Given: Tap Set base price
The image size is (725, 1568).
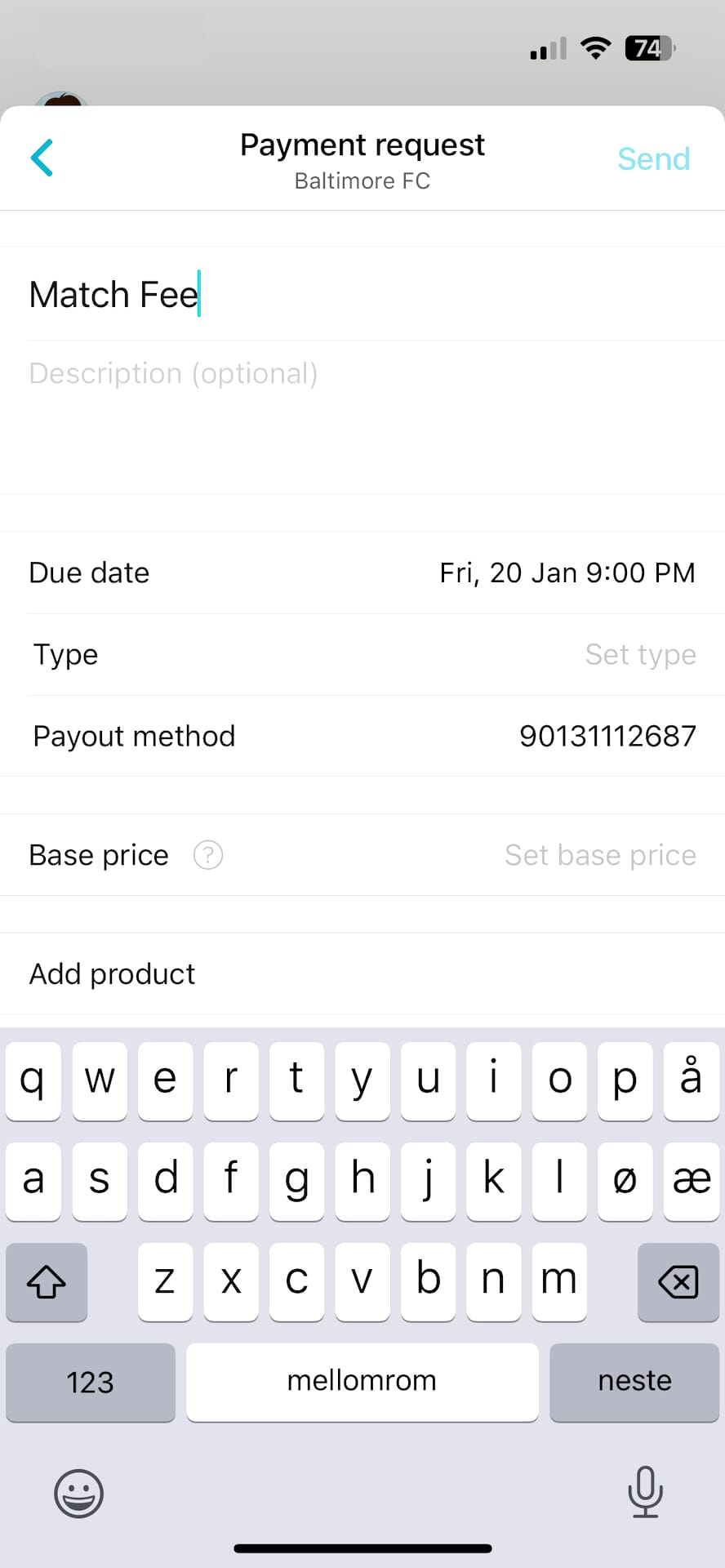Looking at the screenshot, I should tap(600, 854).
